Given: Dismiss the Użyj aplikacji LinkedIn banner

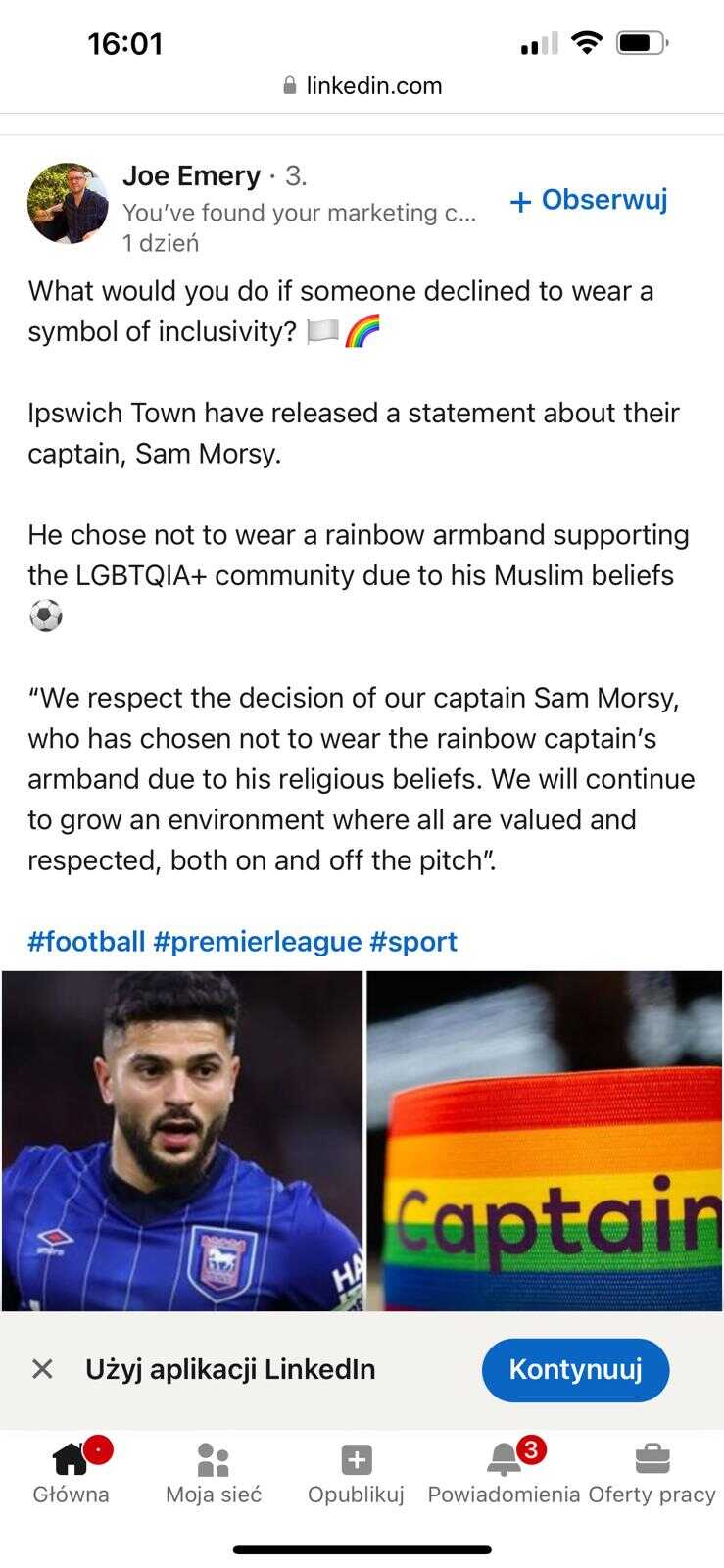Looking at the screenshot, I should click(x=42, y=1369).
